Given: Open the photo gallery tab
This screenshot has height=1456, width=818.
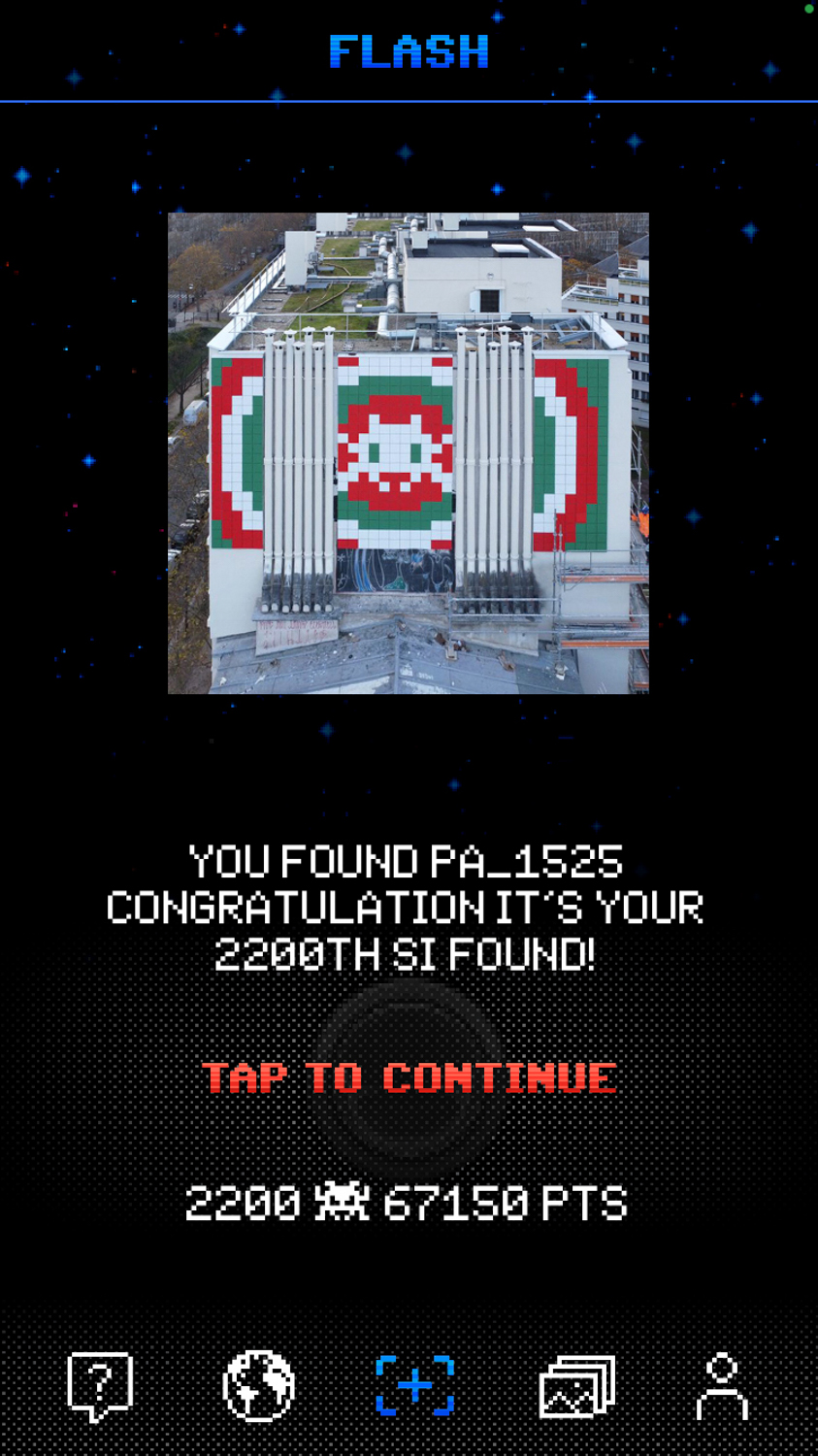Looking at the screenshot, I should click(x=577, y=1387).
